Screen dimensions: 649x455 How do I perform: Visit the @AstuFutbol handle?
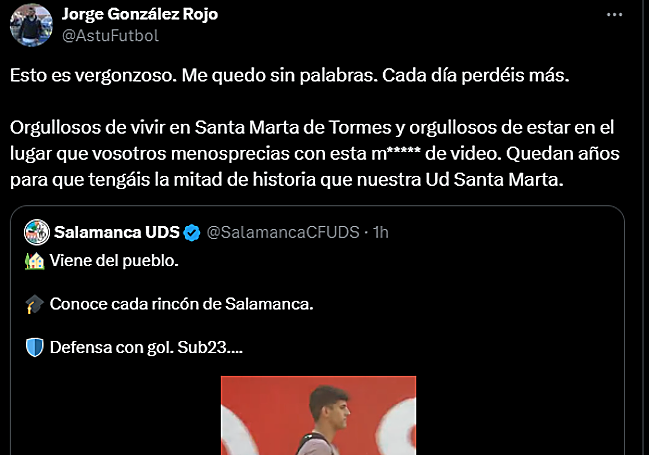pyautogui.click(x=110, y=35)
